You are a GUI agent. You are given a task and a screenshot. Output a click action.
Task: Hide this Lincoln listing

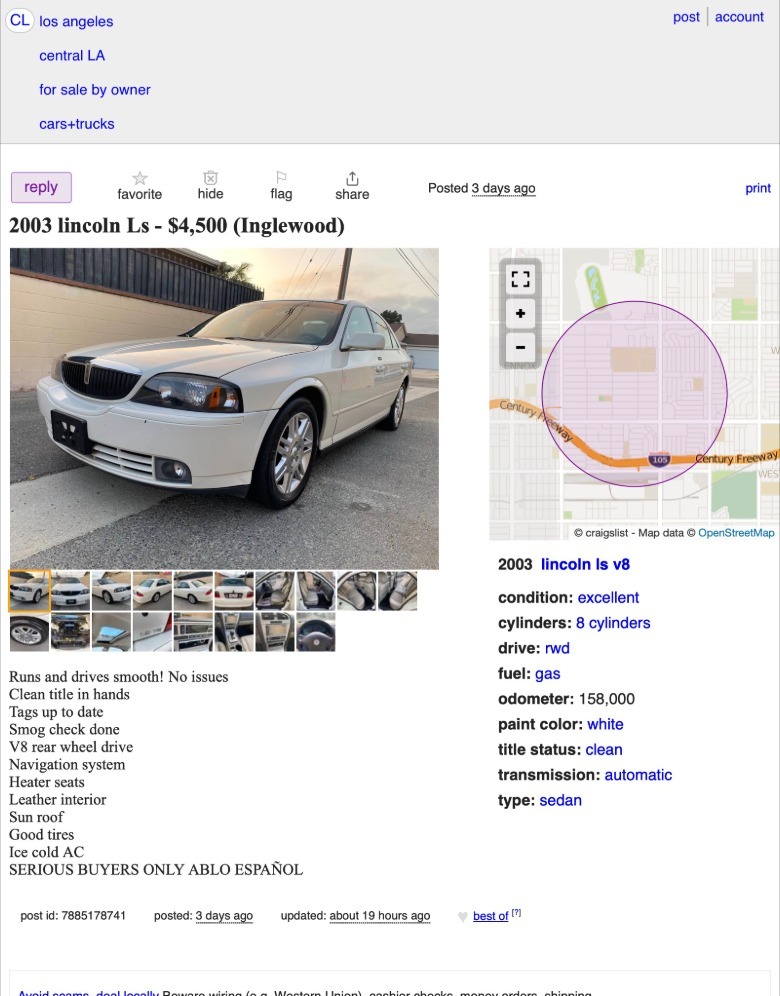pyautogui.click(x=210, y=185)
